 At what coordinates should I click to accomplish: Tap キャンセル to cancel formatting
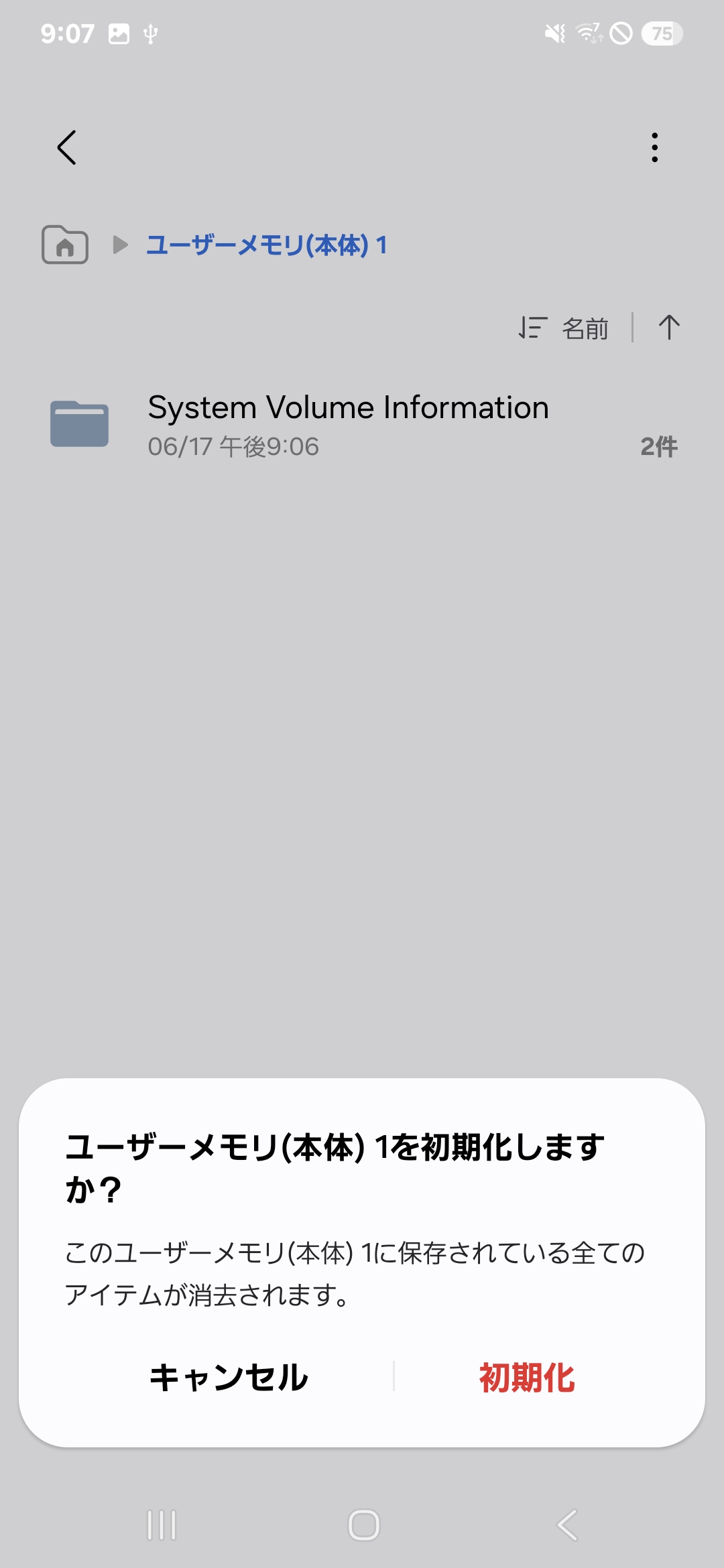pos(229,1378)
